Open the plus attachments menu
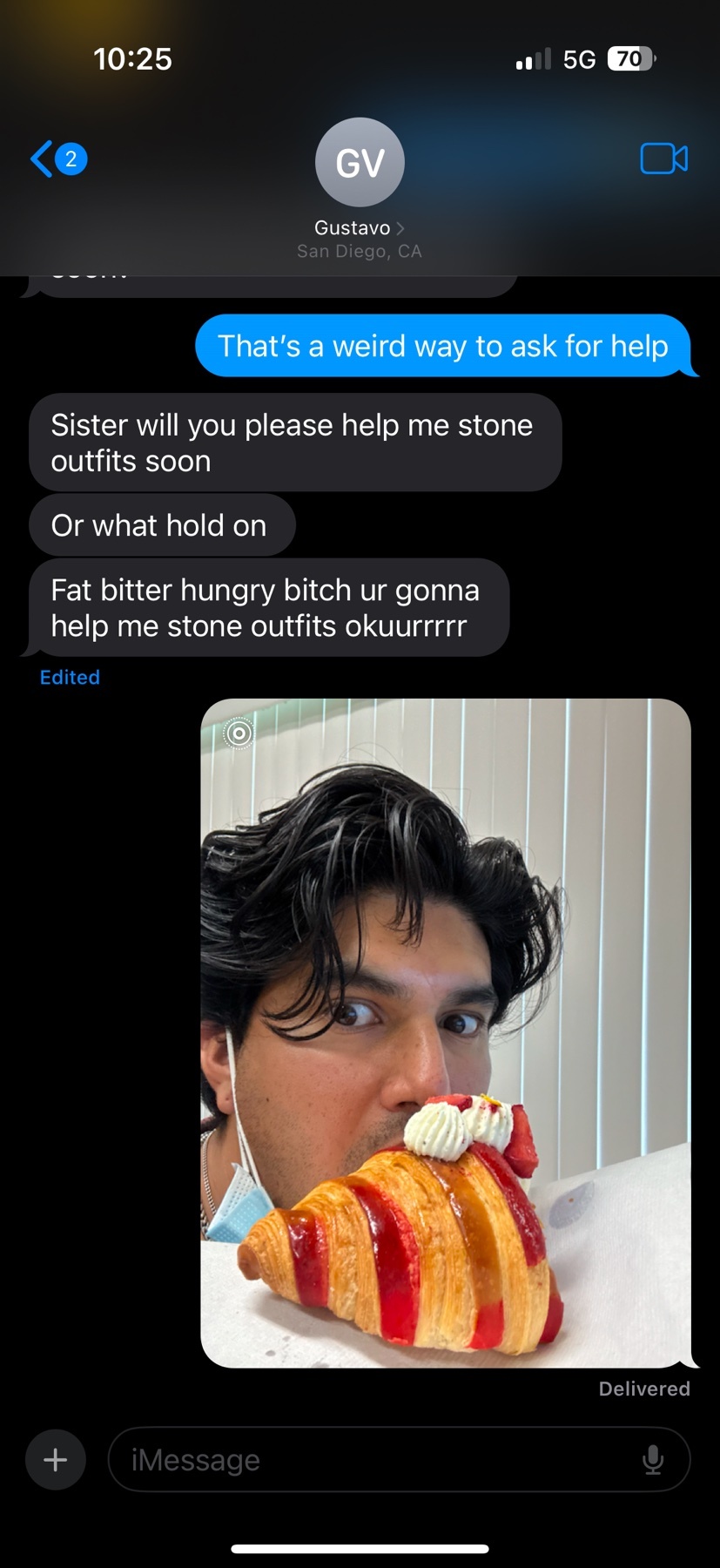Screen dimensions: 720x1568 coord(56,1460)
